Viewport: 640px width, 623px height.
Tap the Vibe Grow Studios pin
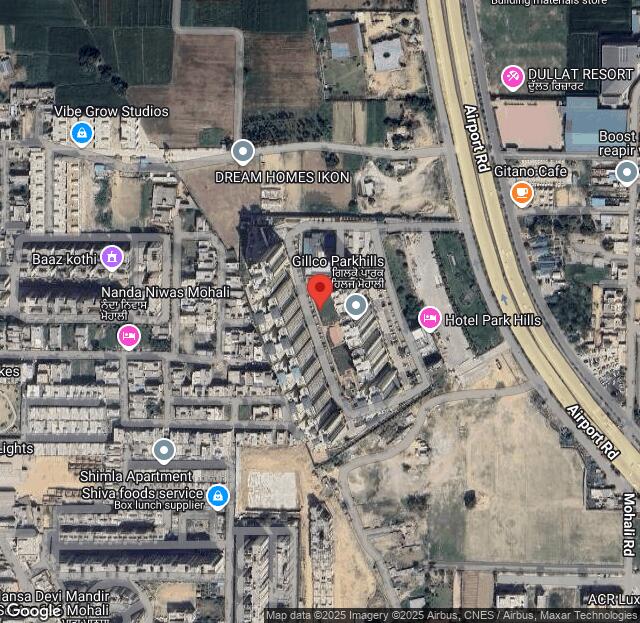[82, 132]
